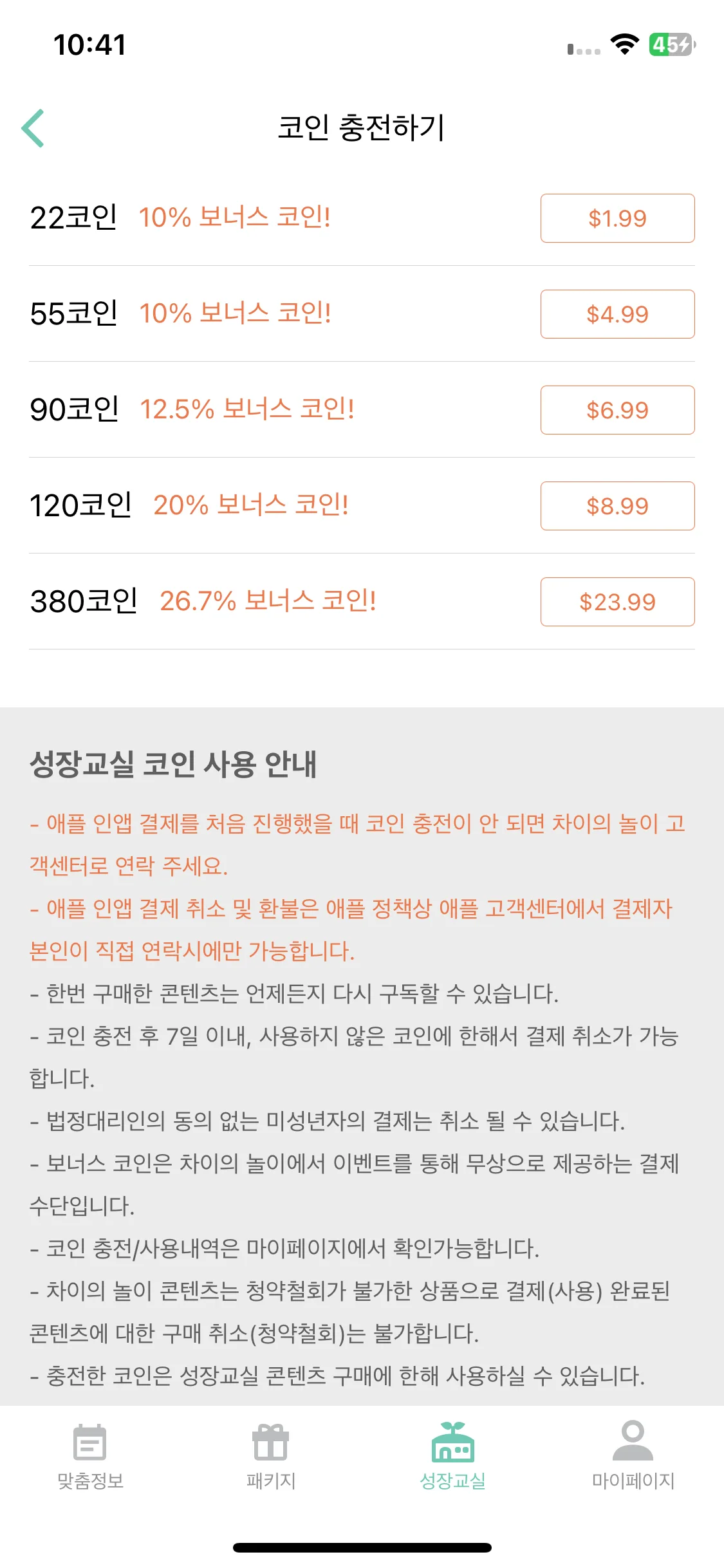The height and width of the screenshot is (1568, 724).
Task: Purchase 90 coins for $6.99
Action: point(617,410)
